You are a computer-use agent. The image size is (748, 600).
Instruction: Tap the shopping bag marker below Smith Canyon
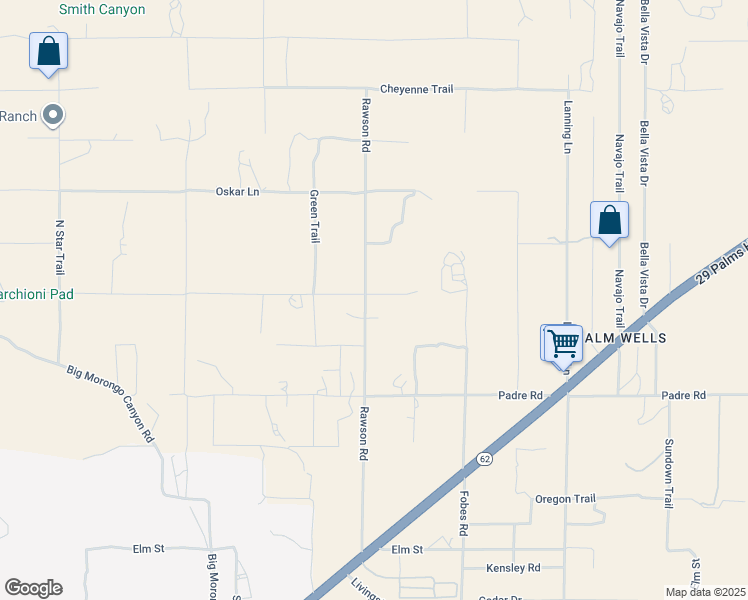point(48,52)
